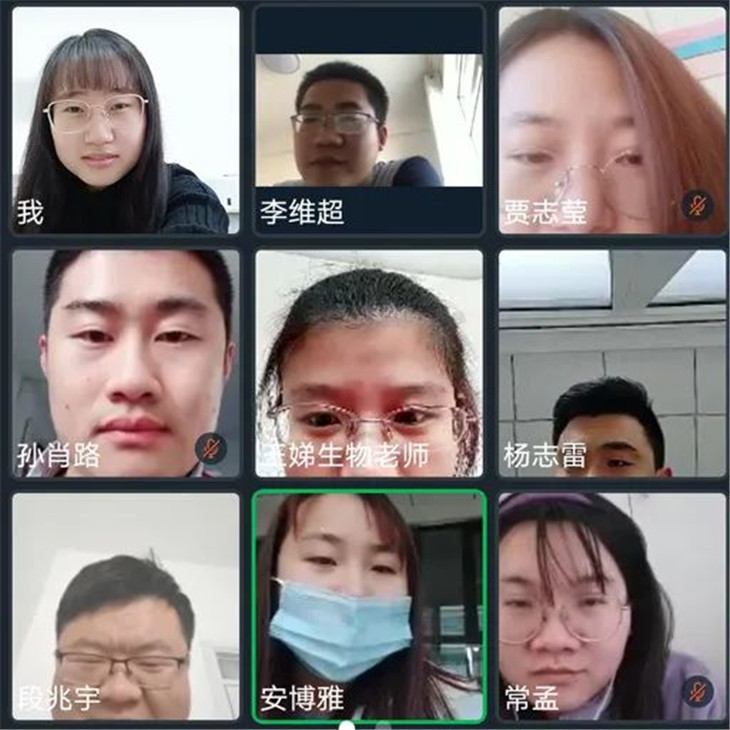This screenshot has width=730, height=730.
Task: Enlarge 李维超's video tile
Action: [x=368, y=120]
